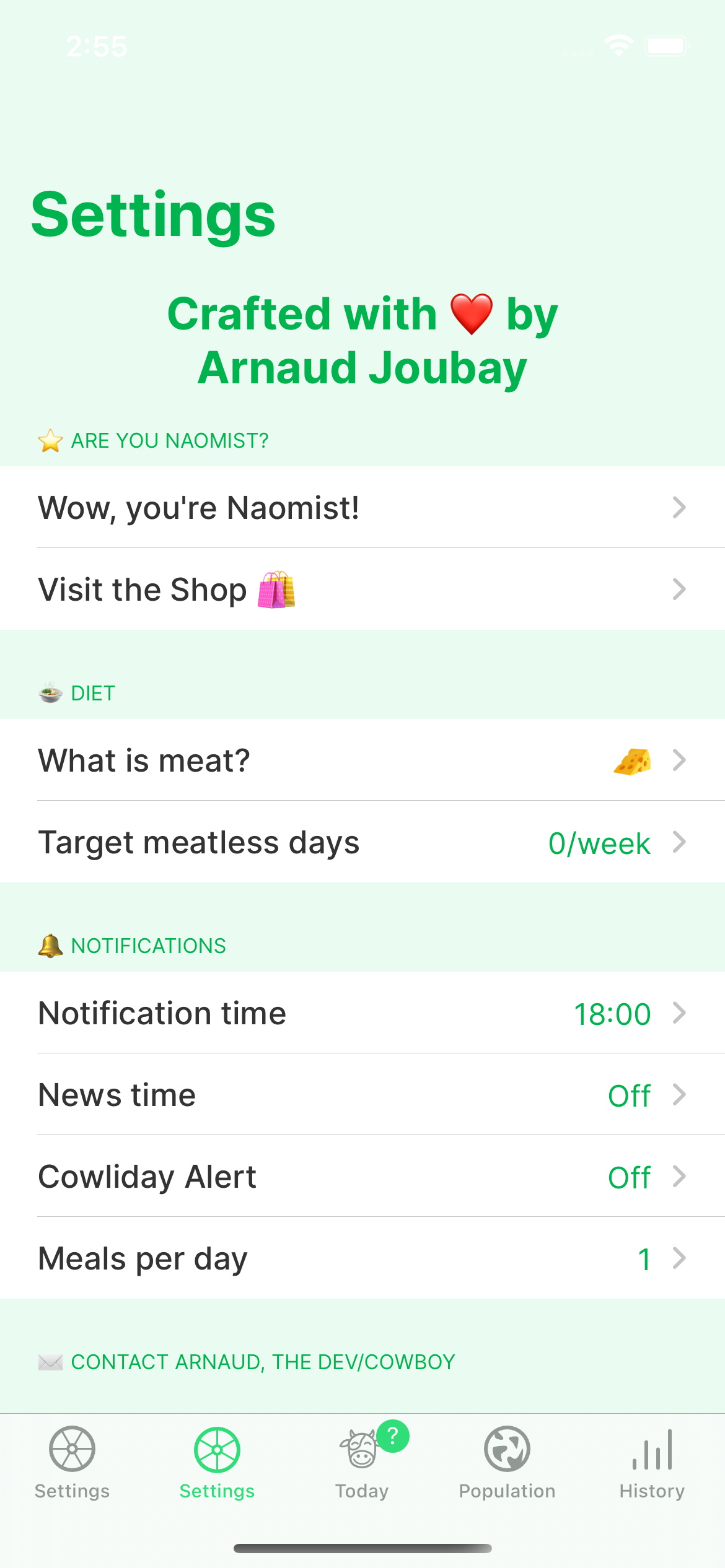725x1568 pixels.
Task: Visit the Shop
Action: point(362,589)
